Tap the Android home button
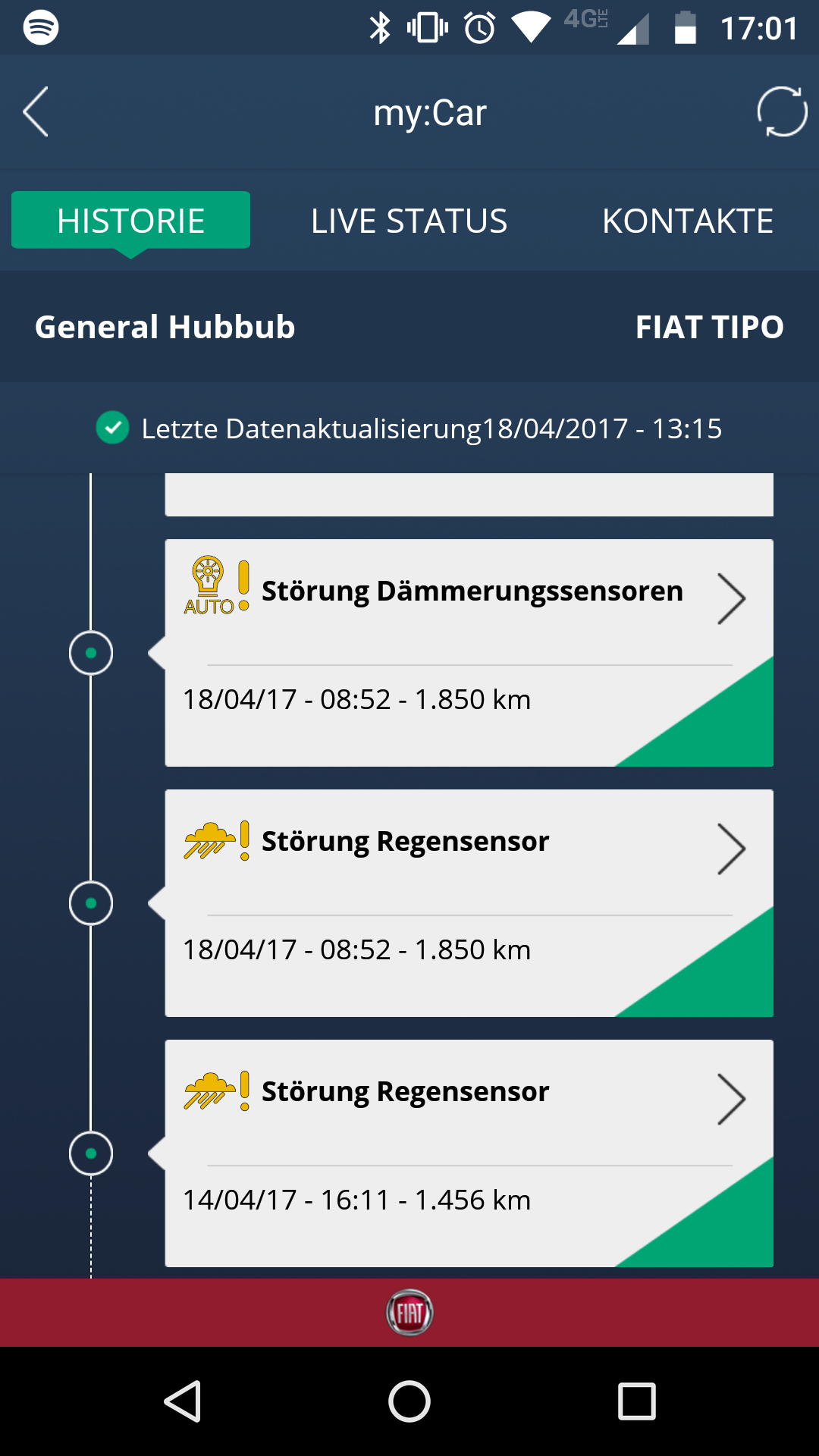The width and height of the screenshot is (819, 1456). [x=409, y=1401]
